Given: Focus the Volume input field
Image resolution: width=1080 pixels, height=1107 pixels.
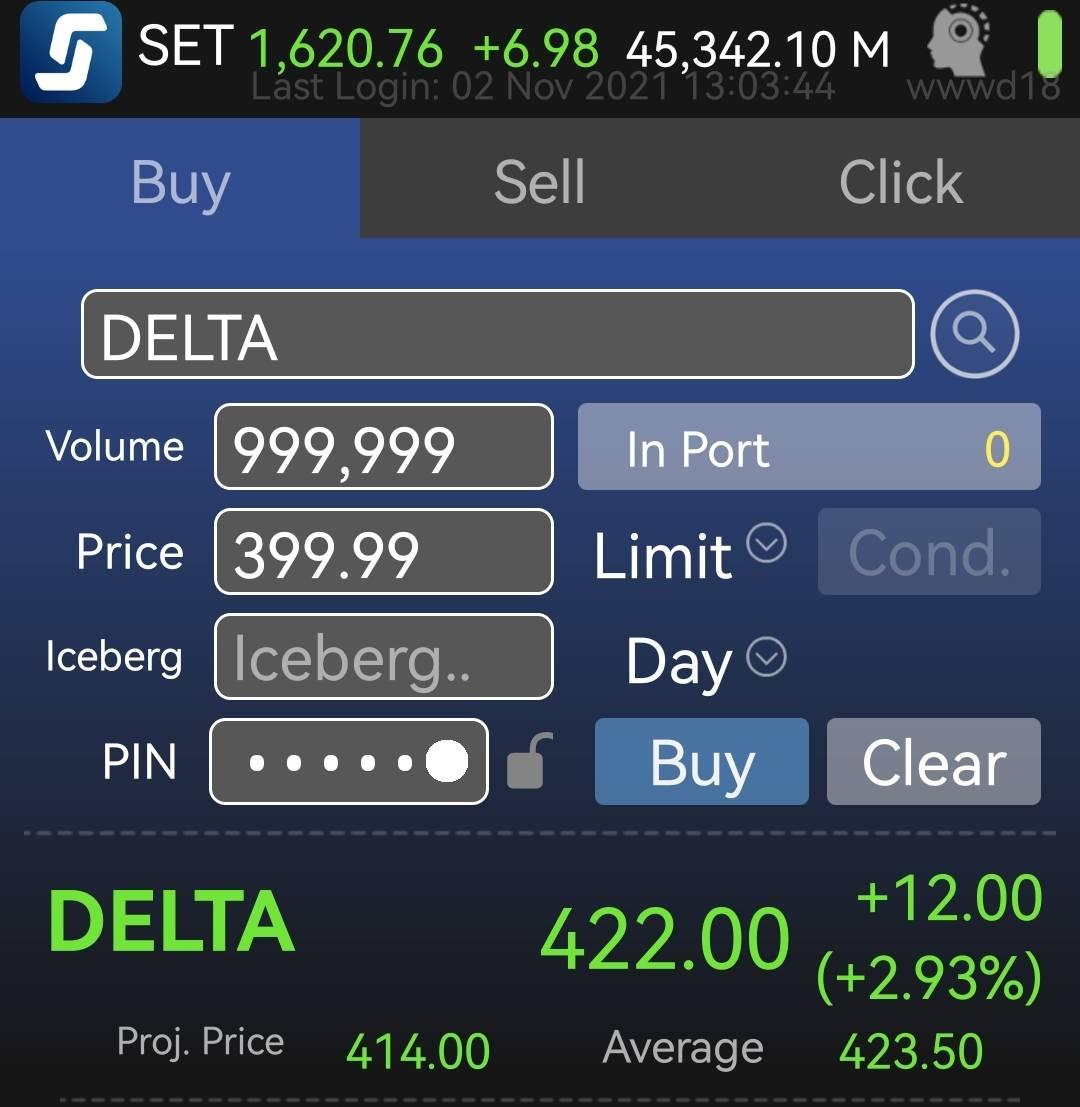Looking at the screenshot, I should 384,447.
